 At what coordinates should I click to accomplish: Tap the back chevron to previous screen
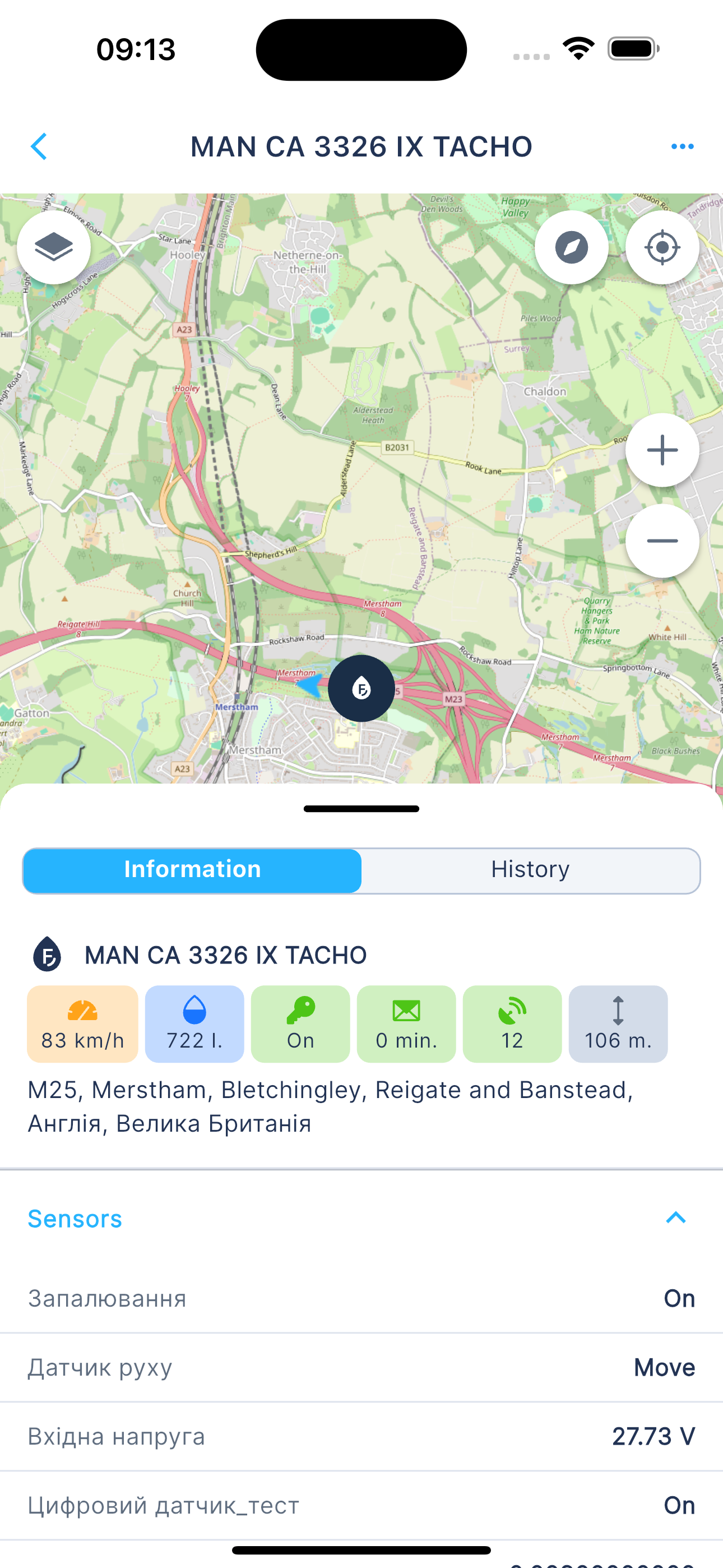coord(39,146)
